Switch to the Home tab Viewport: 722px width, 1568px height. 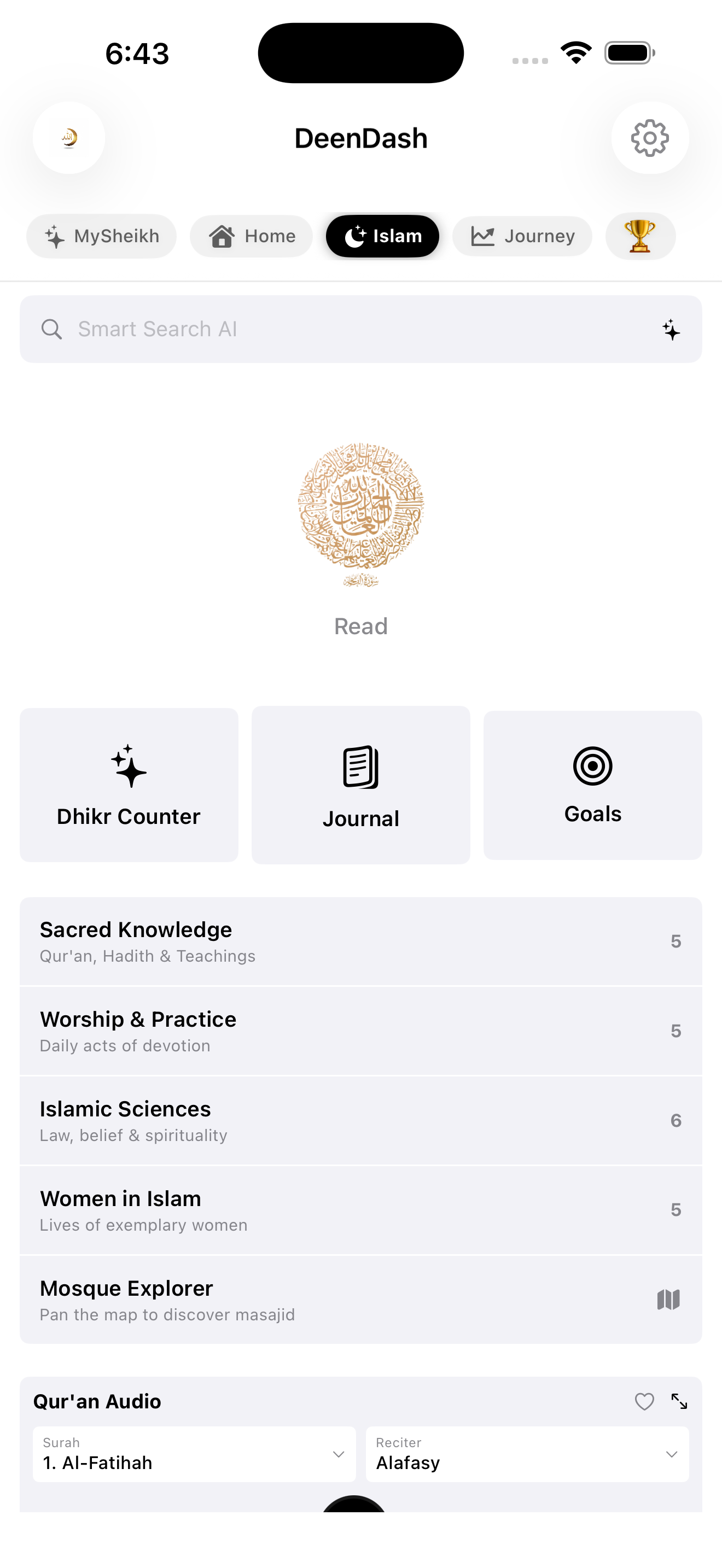point(251,236)
